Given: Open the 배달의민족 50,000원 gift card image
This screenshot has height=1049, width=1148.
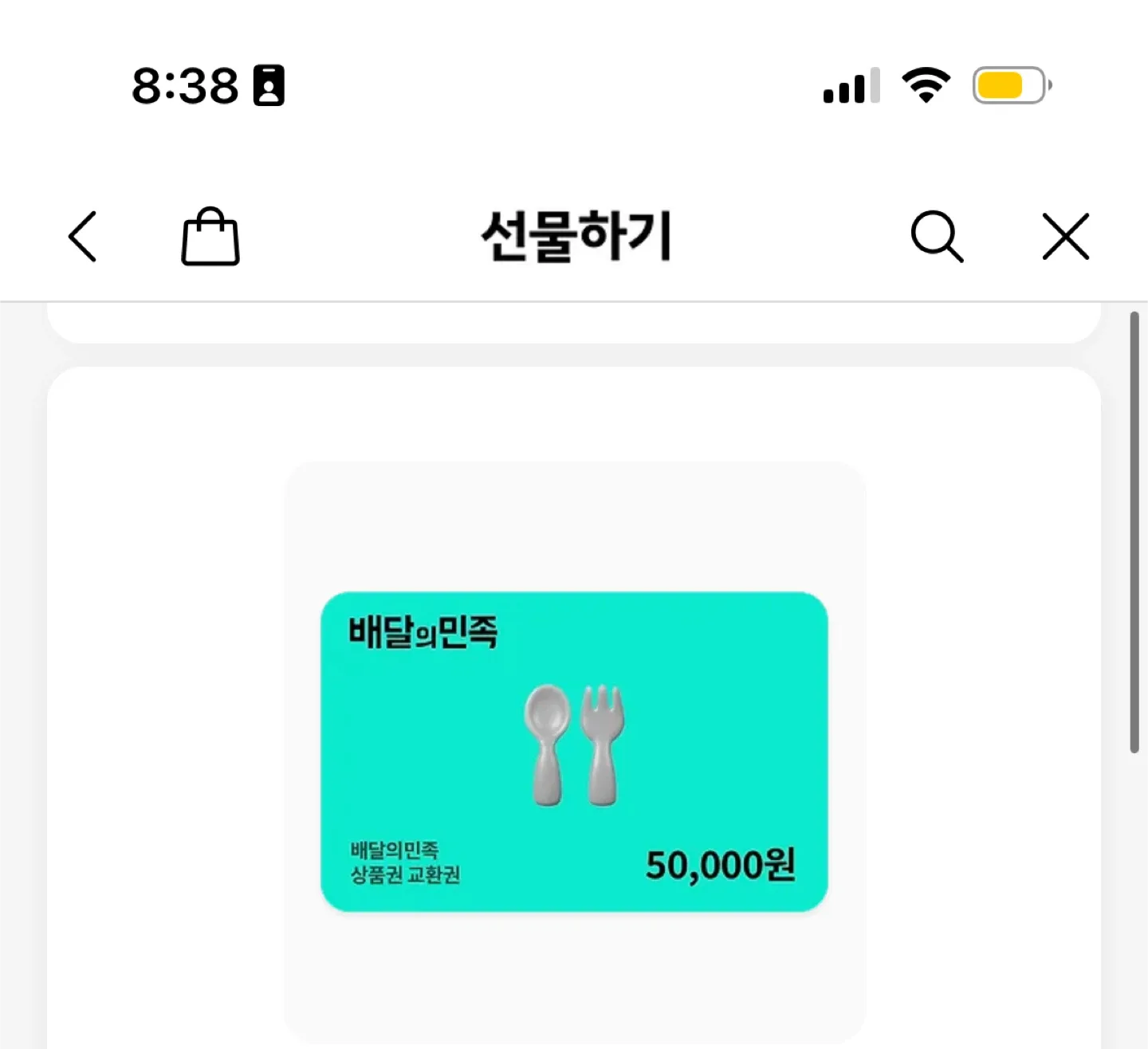Looking at the screenshot, I should point(574,751).
